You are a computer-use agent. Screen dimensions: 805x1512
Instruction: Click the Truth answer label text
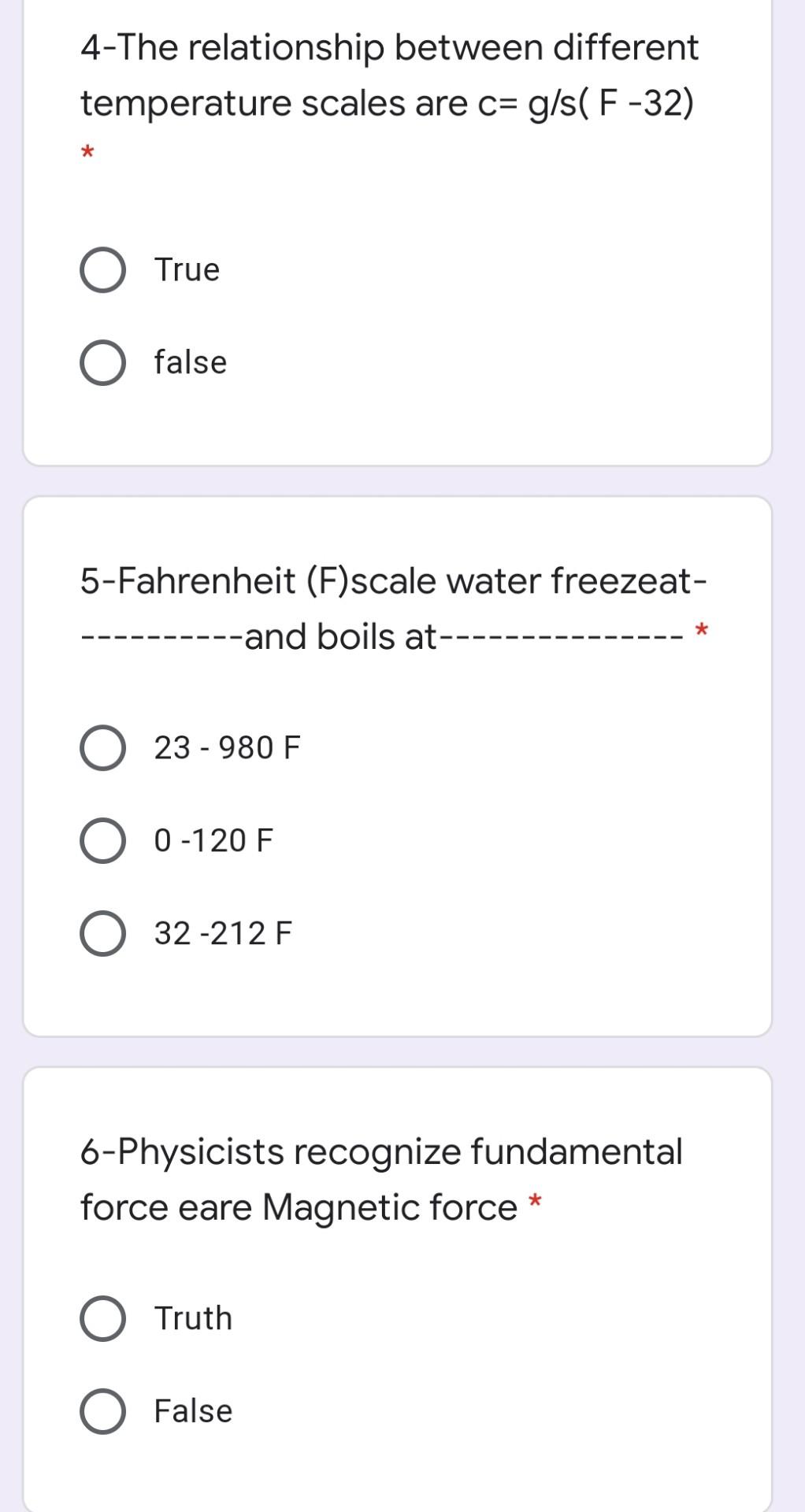click(x=191, y=1317)
